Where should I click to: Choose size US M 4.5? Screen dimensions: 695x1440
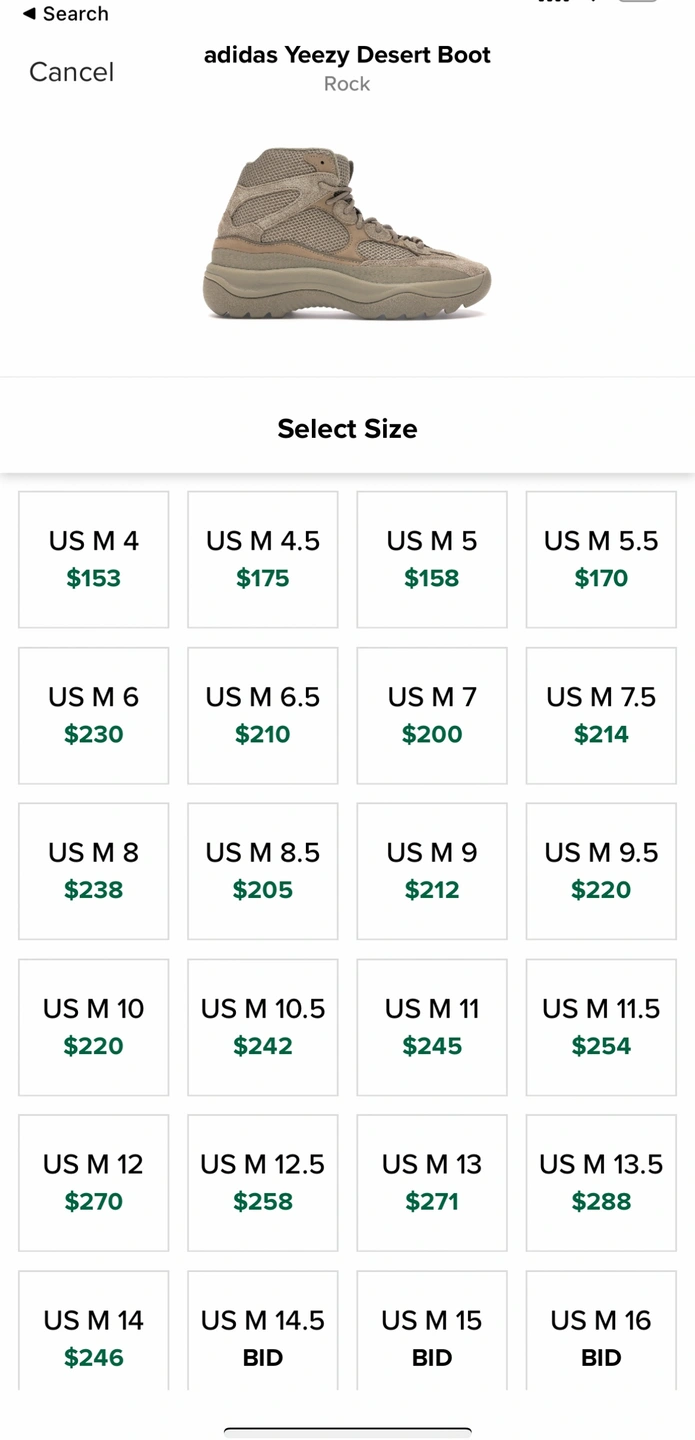coord(263,559)
